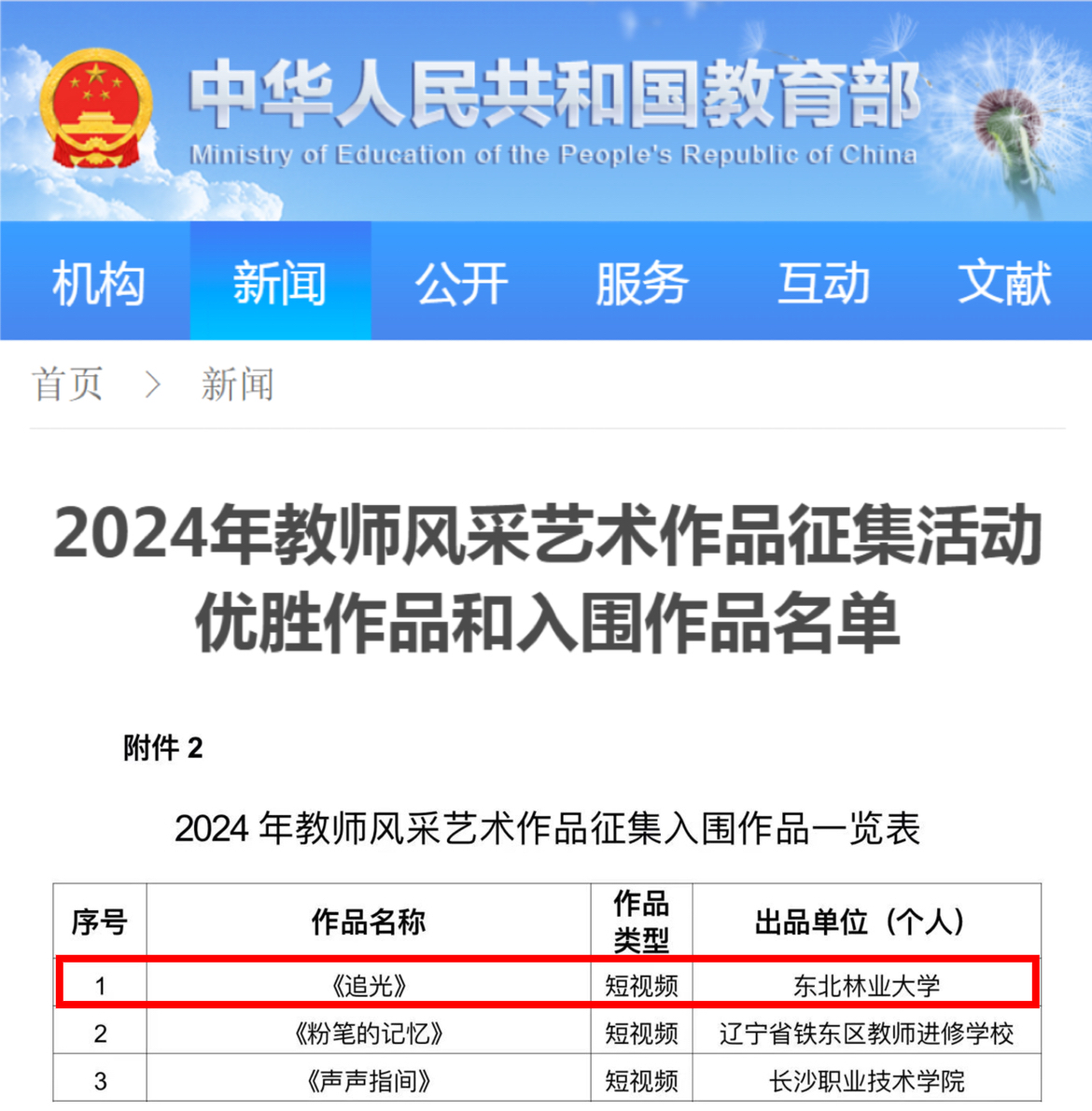This screenshot has height=1111, width=1092.
Task: Go to the 服务 section
Action: point(642,283)
